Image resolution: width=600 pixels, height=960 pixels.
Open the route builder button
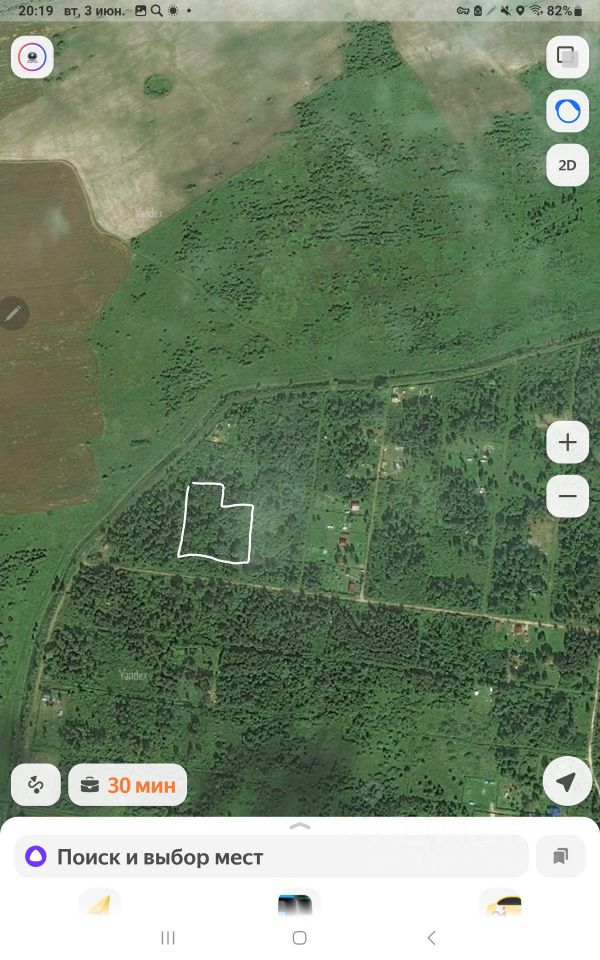coord(37,785)
